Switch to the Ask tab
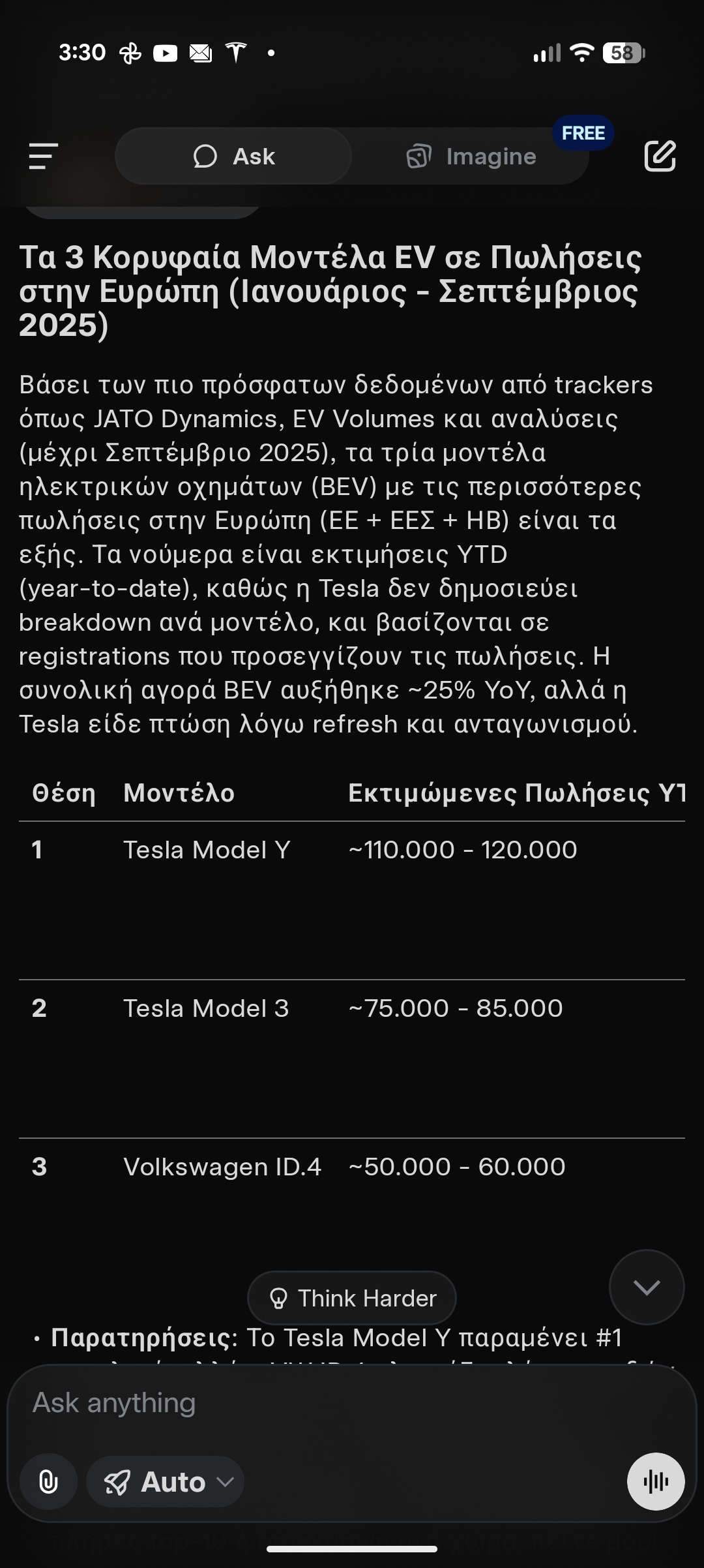This screenshot has width=704, height=1568. [234, 157]
